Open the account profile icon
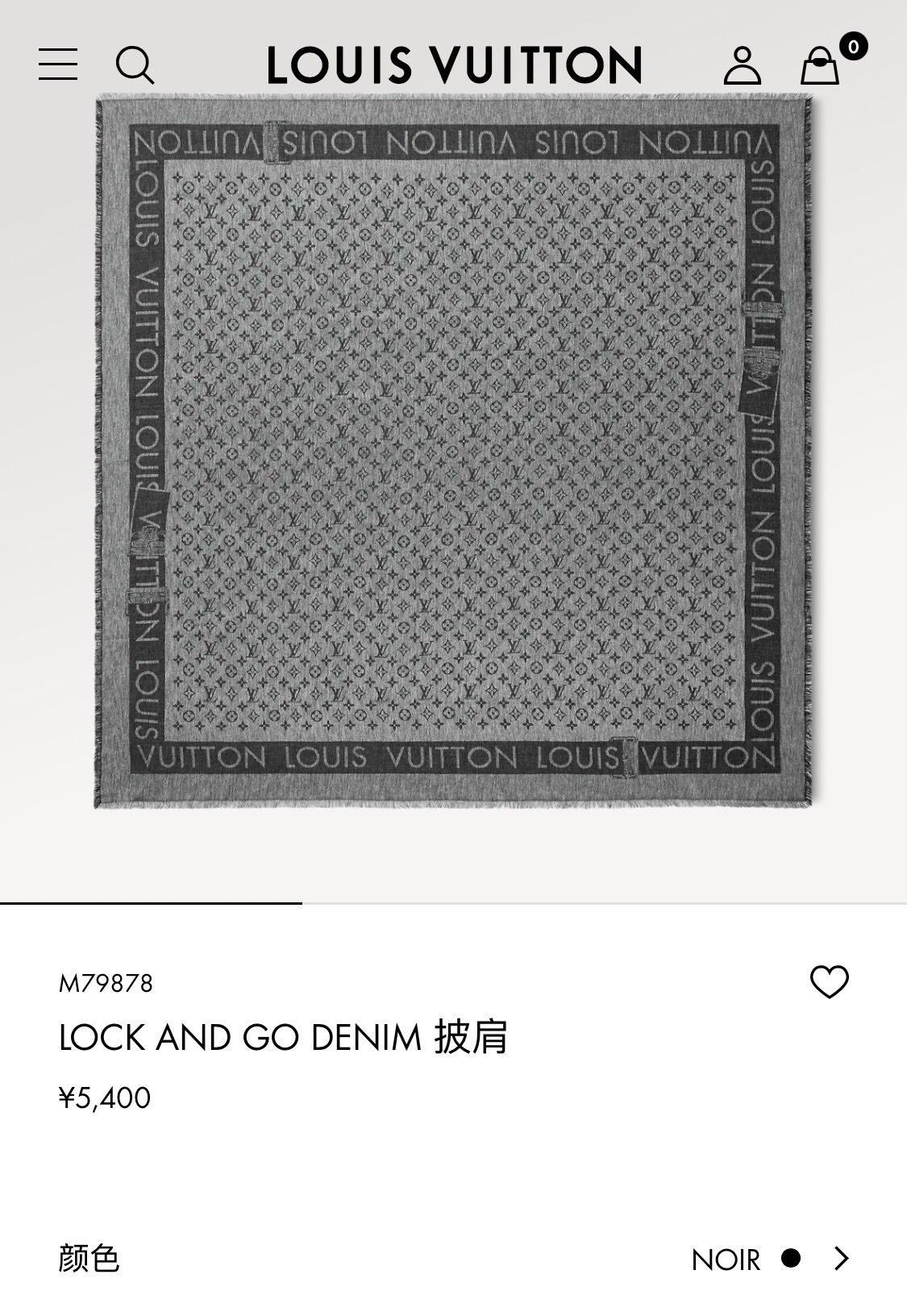The width and height of the screenshot is (907, 1316). 742,65
